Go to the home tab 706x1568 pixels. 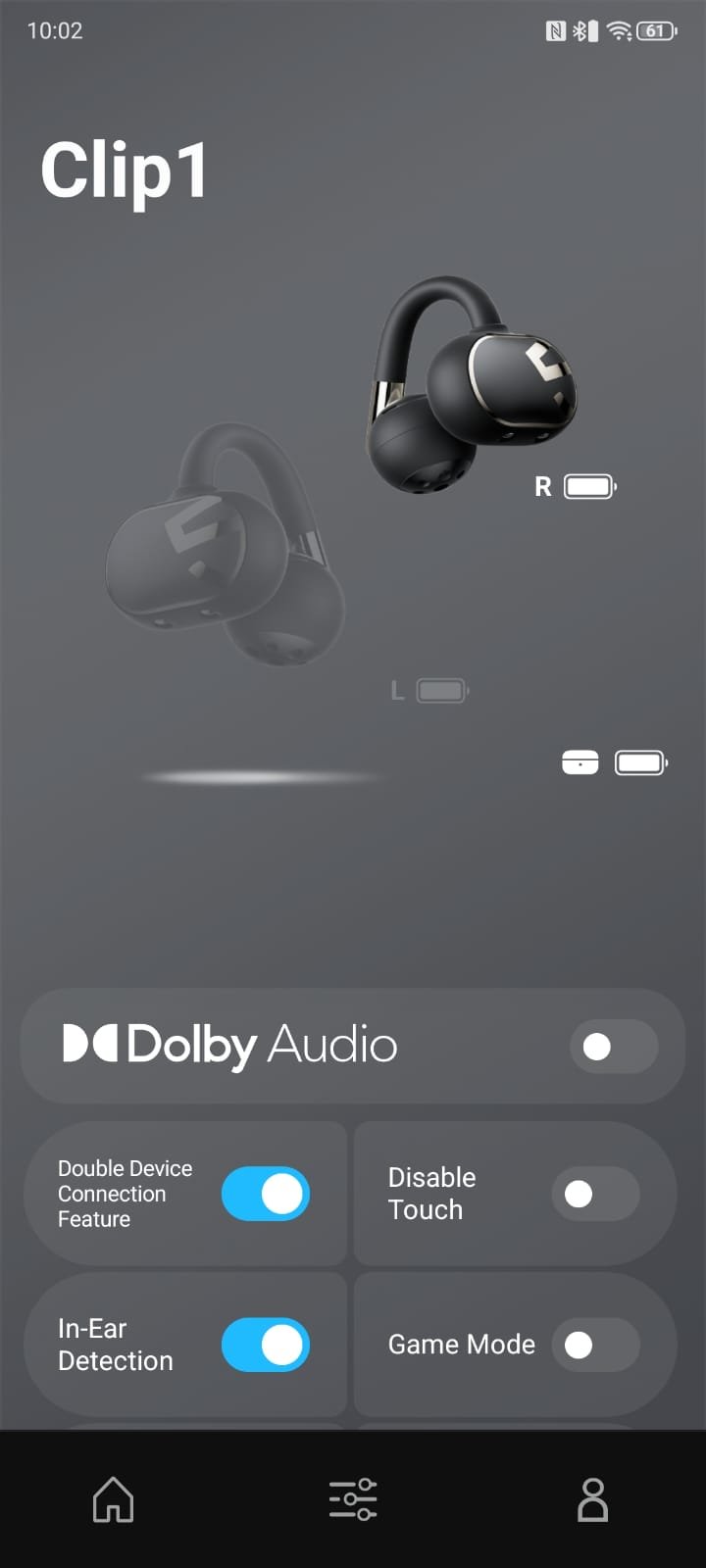(x=113, y=1499)
